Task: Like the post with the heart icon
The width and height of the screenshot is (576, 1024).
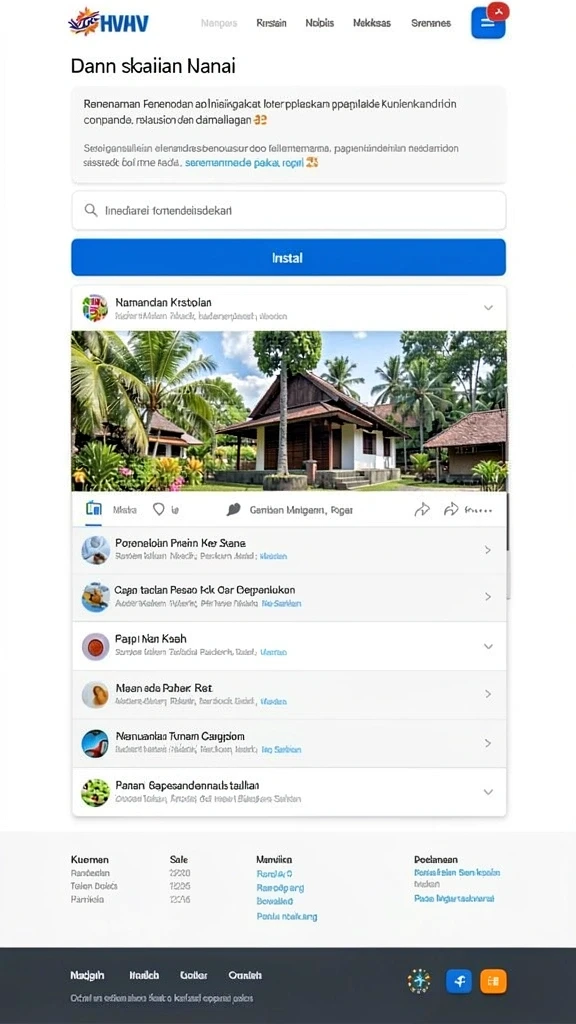Action: 159,509
